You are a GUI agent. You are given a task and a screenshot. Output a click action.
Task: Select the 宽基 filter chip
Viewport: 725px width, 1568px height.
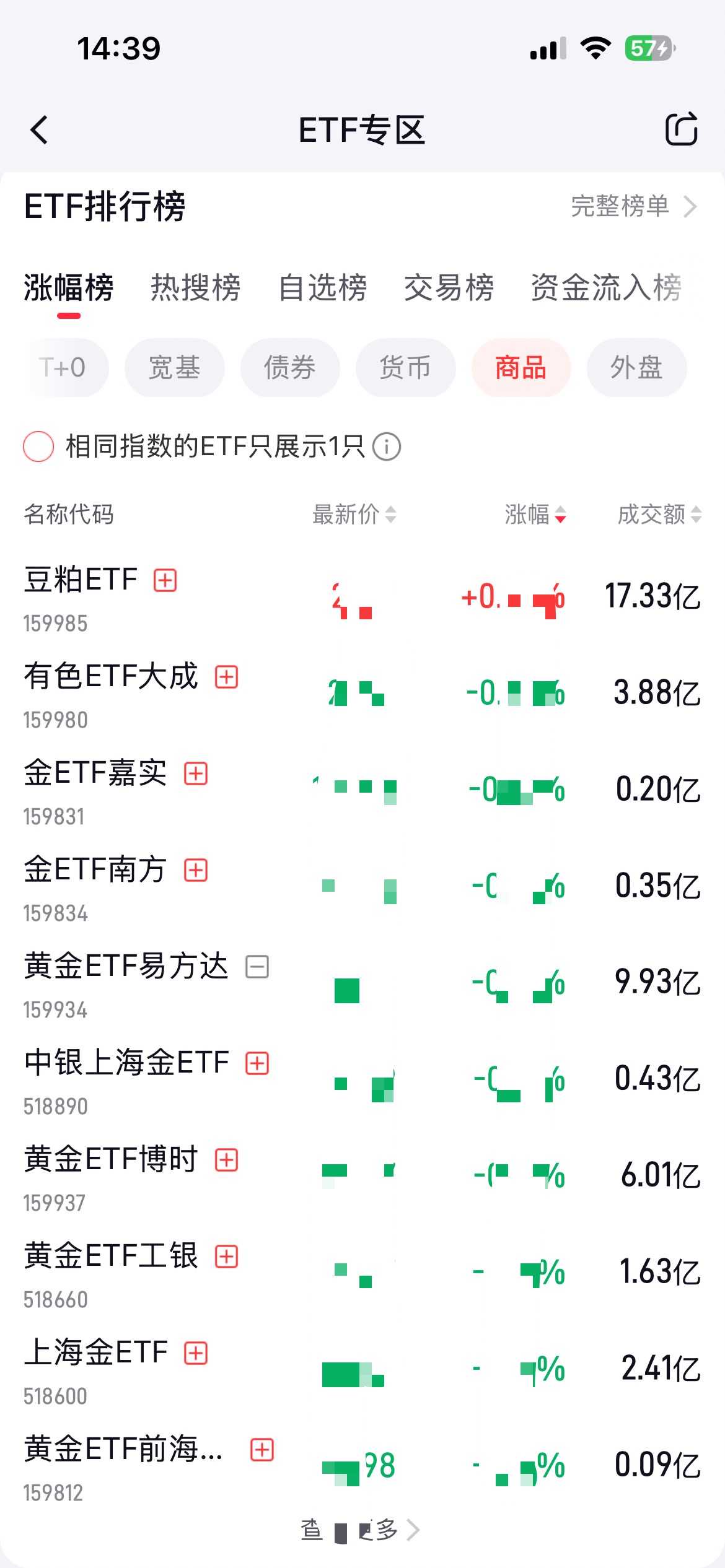(174, 368)
